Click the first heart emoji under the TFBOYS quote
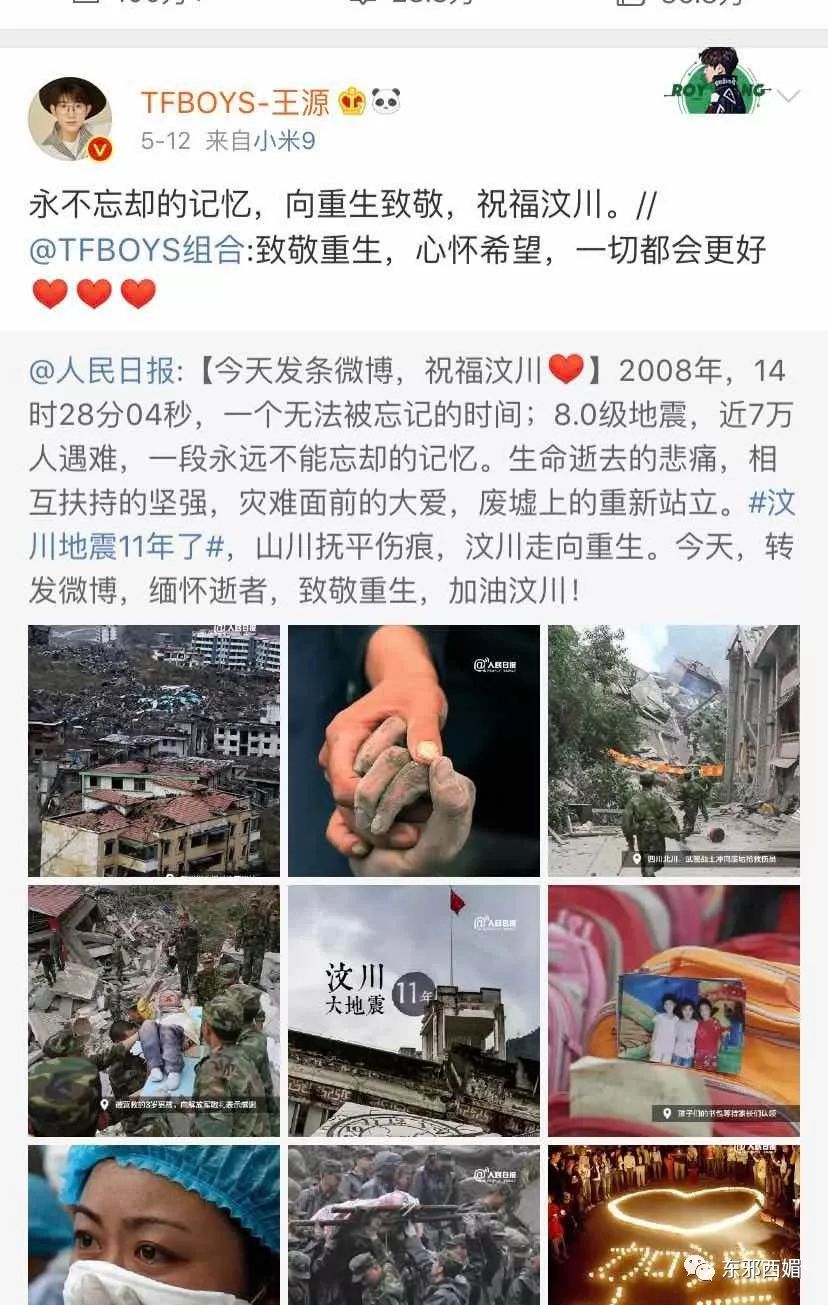The width and height of the screenshot is (828, 1305). [x=48, y=294]
